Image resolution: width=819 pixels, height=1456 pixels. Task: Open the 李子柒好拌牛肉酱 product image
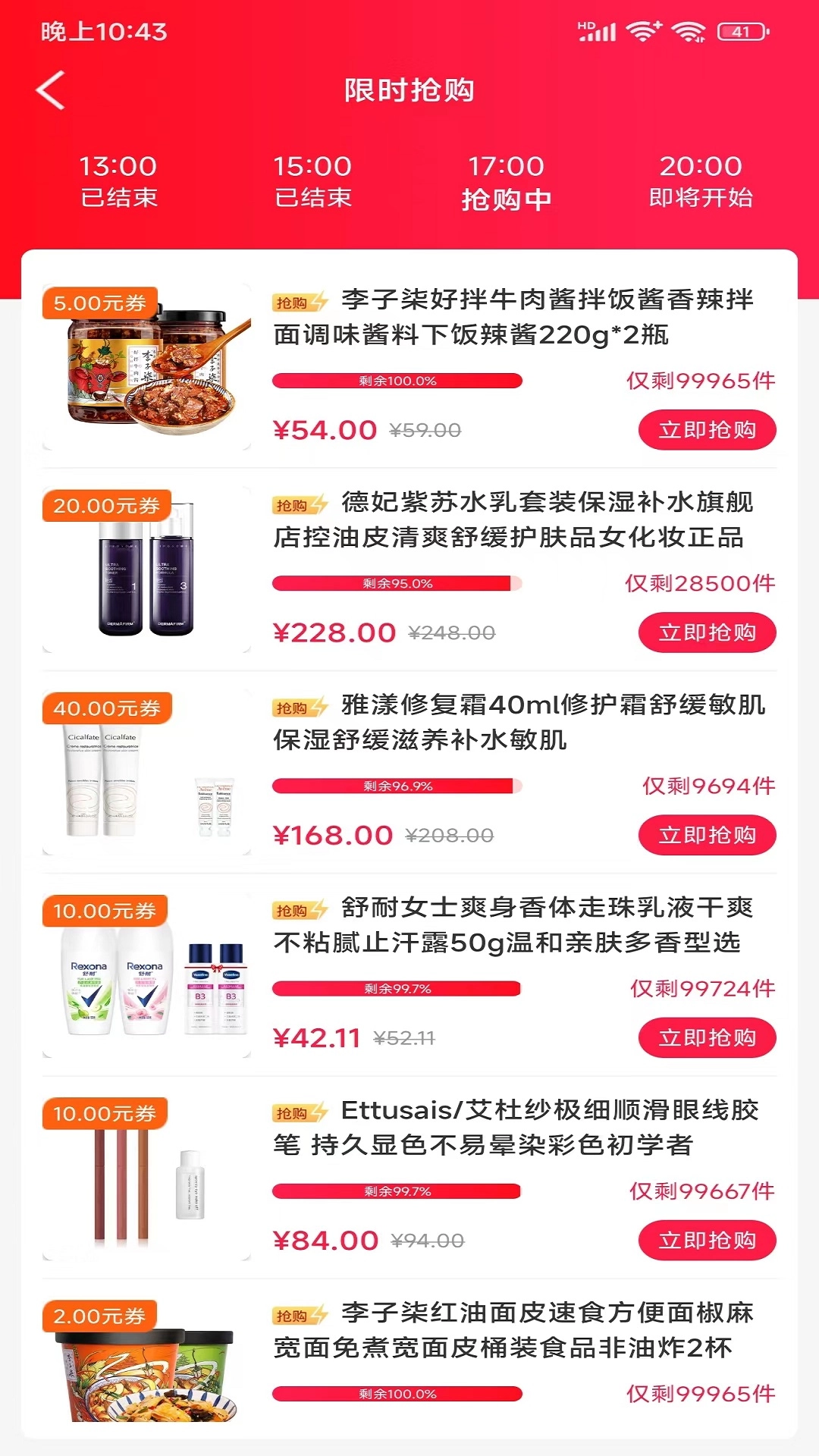[147, 368]
